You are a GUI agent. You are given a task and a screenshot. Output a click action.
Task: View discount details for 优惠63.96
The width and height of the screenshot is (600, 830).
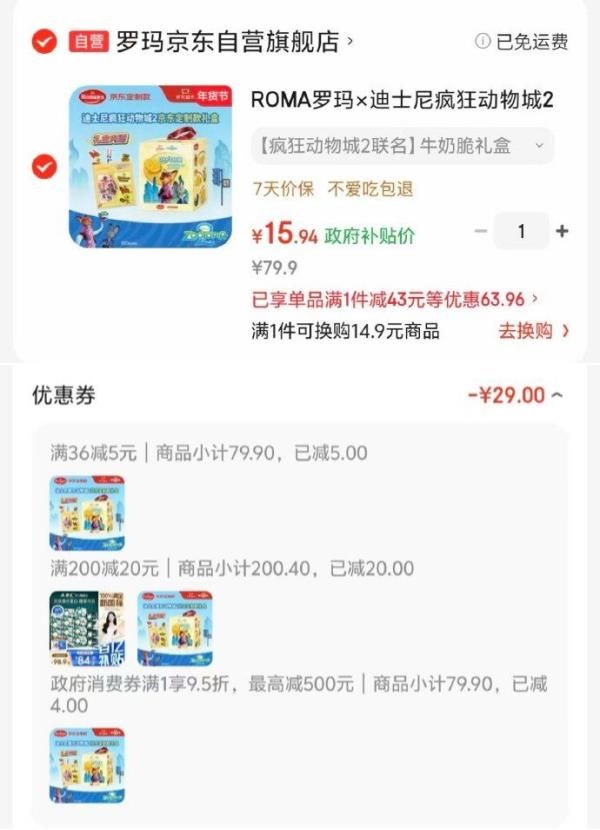pyautogui.click(x=396, y=298)
